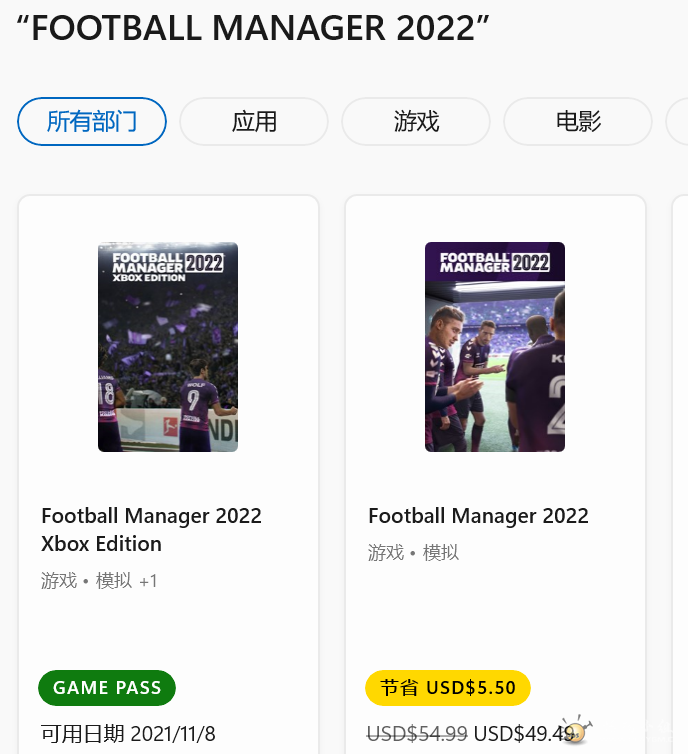
Task: Open Football Manager 2022 Xbox Edition card
Action: pos(168,347)
